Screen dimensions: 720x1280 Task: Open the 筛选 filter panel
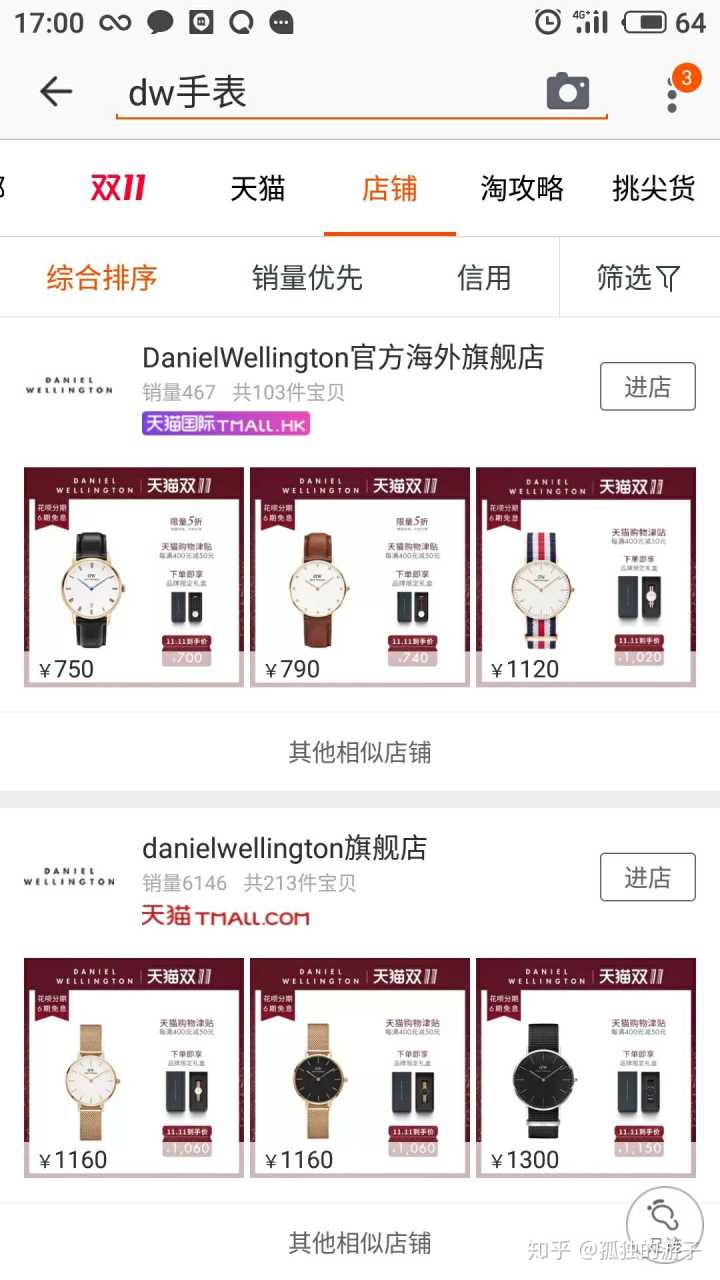pos(638,277)
